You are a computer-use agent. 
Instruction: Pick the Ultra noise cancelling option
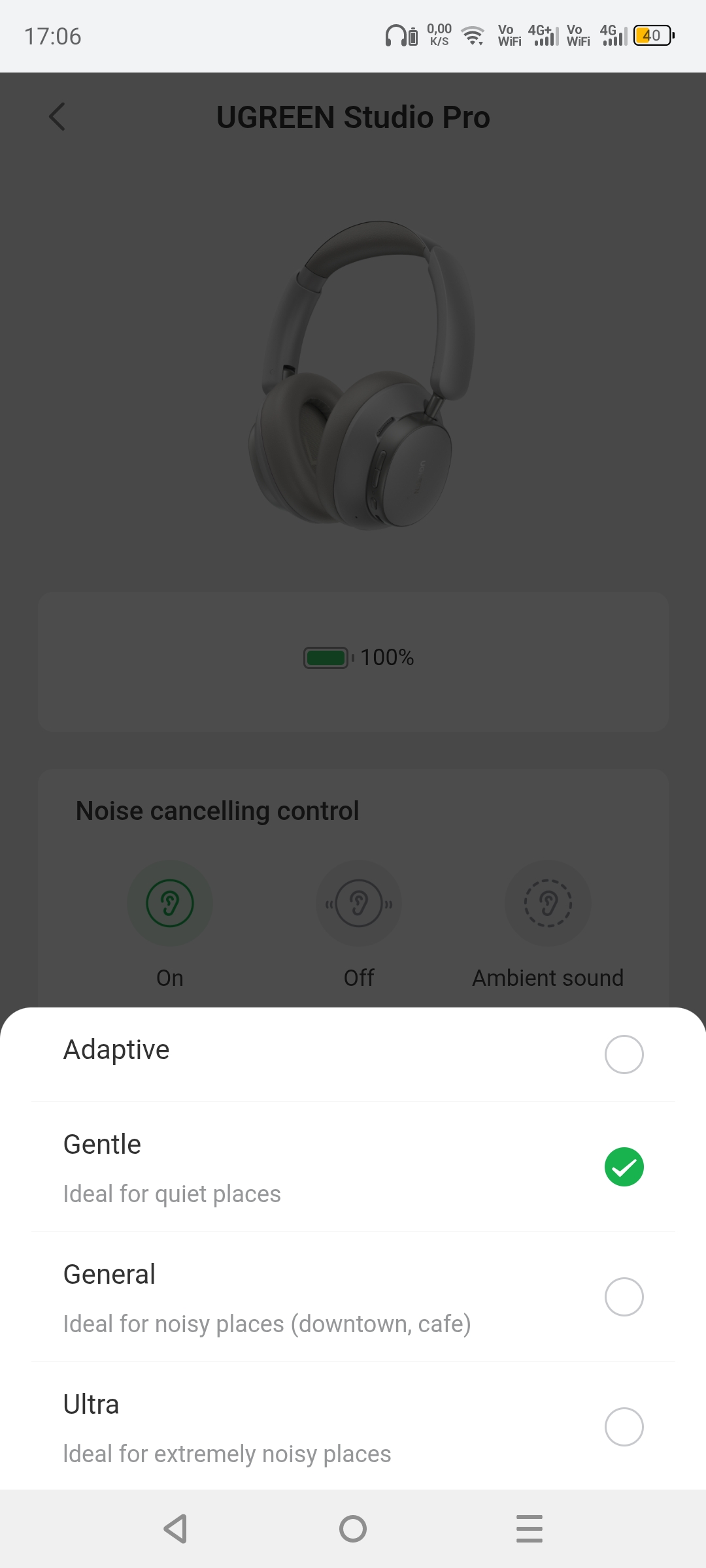(x=624, y=1427)
